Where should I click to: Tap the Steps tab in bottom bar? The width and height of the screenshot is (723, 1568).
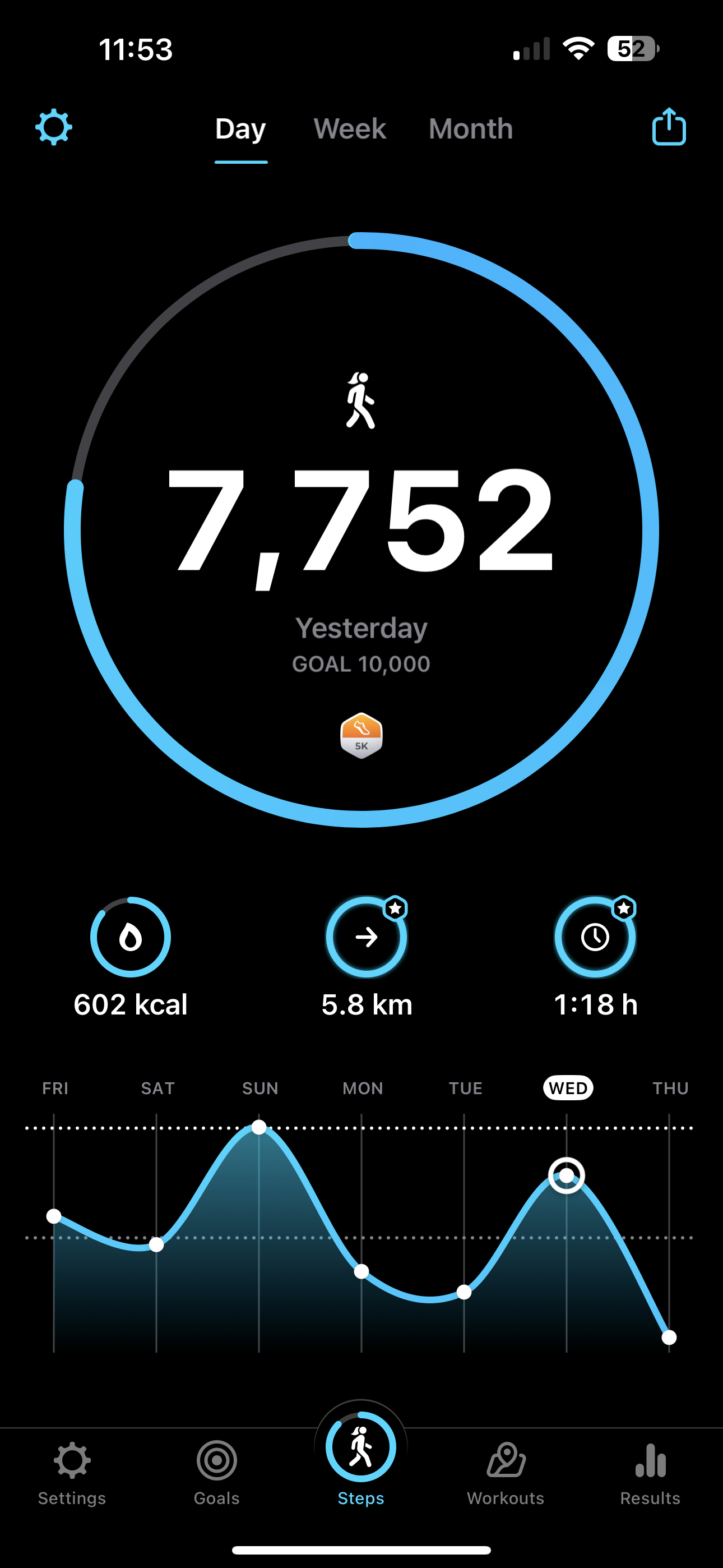pos(361,1460)
